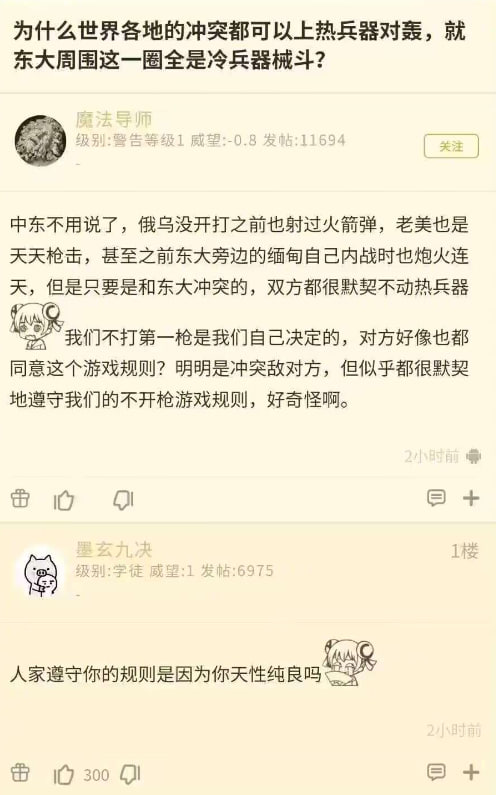The width and height of the screenshot is (496, 795).
Task: Send a gift to 墨玄九决's reply
Action: click(20, 773)
